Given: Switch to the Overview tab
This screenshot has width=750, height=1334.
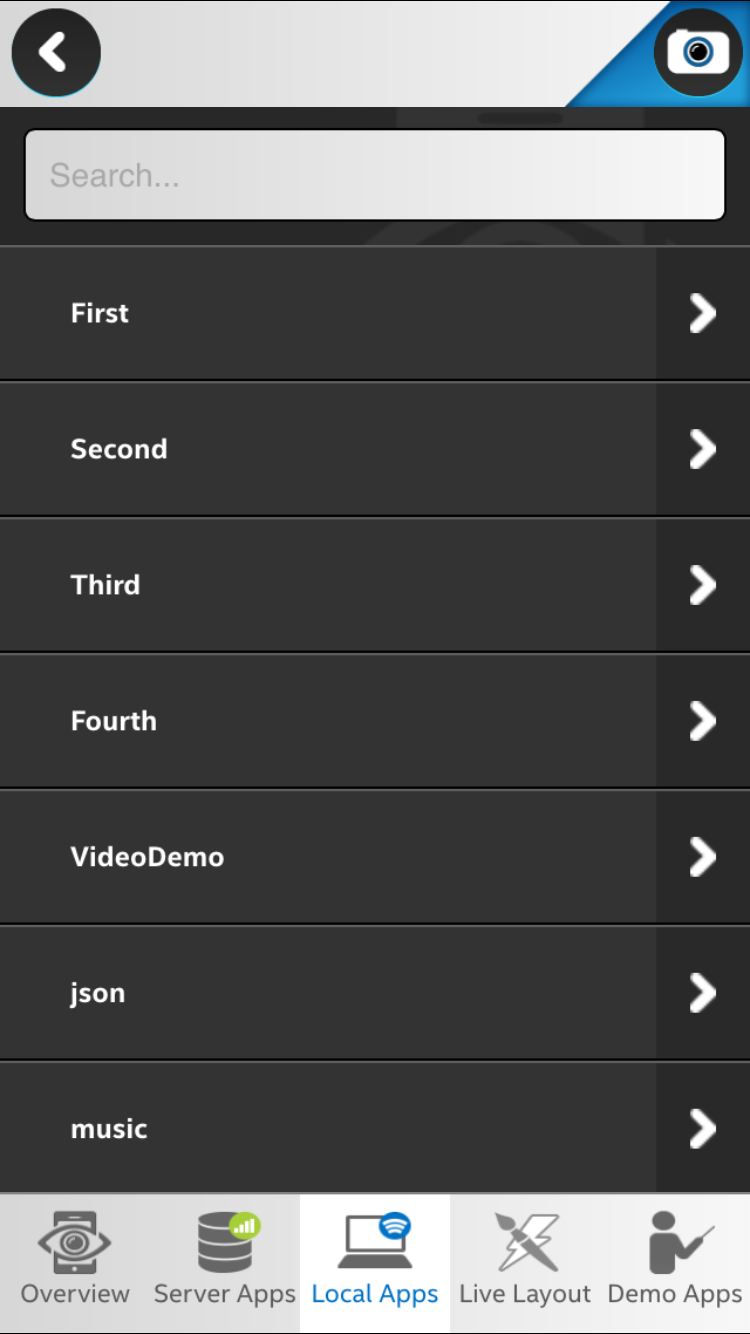Looking at the screenshot, I should [75, 1263].
